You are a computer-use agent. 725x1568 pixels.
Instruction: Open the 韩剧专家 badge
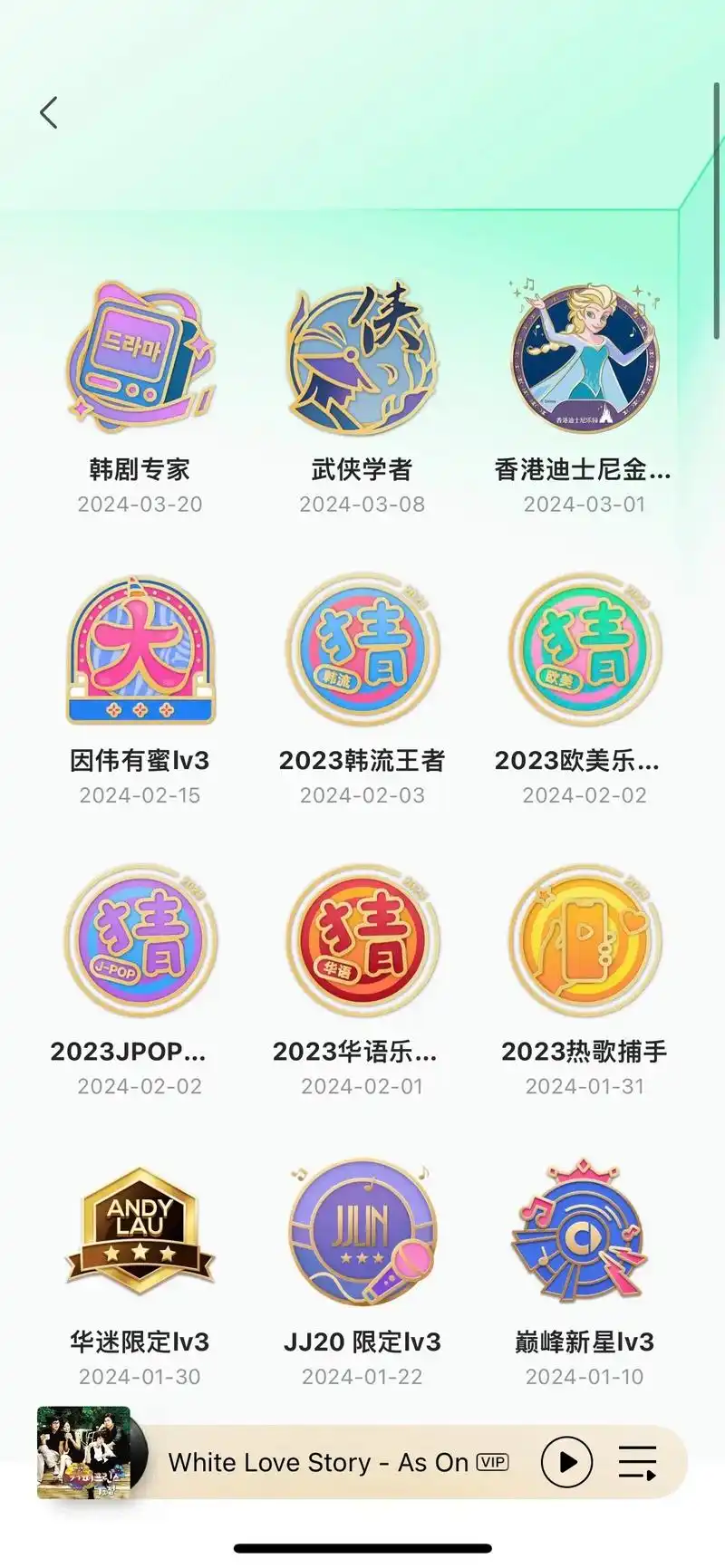pos(140,356)
